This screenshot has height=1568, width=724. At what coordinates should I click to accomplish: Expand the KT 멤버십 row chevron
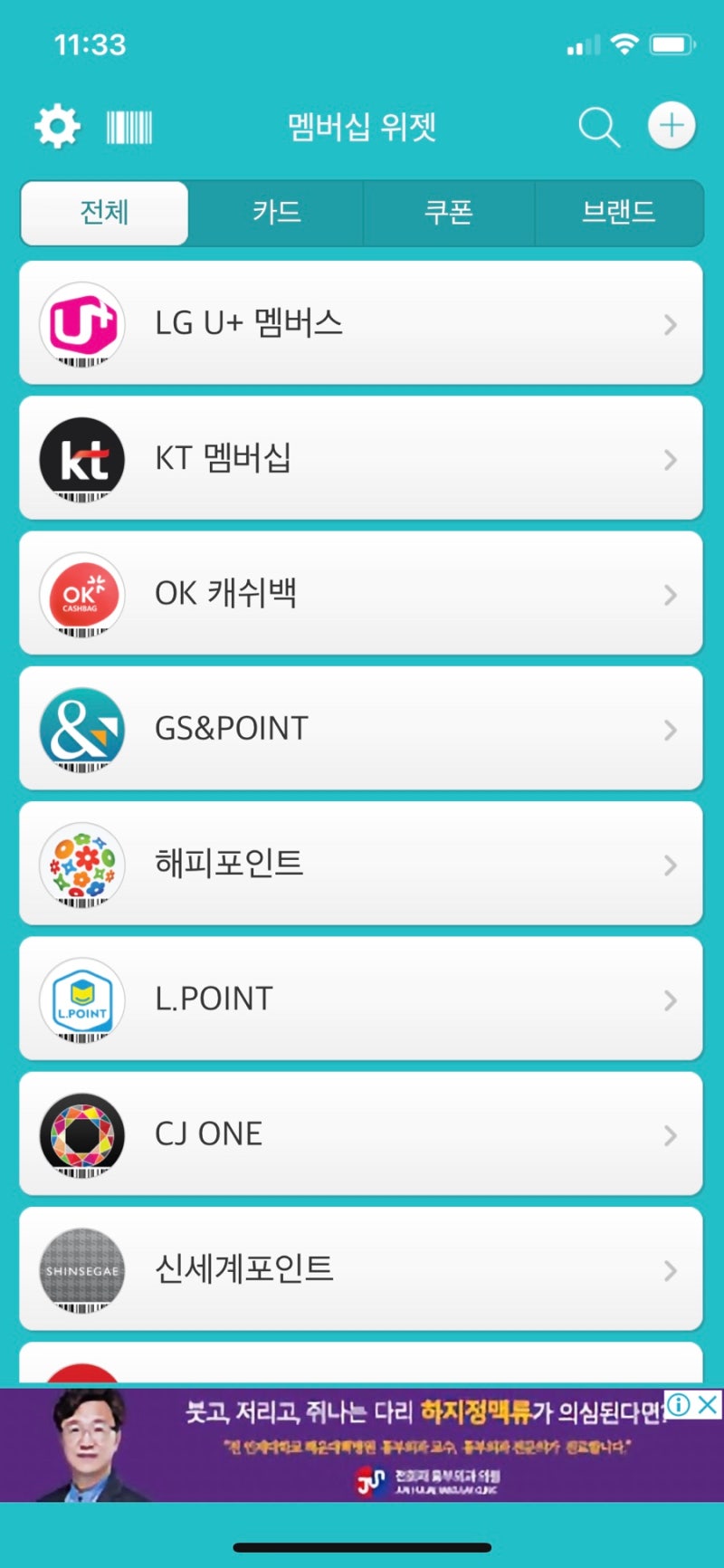[670, 459]
